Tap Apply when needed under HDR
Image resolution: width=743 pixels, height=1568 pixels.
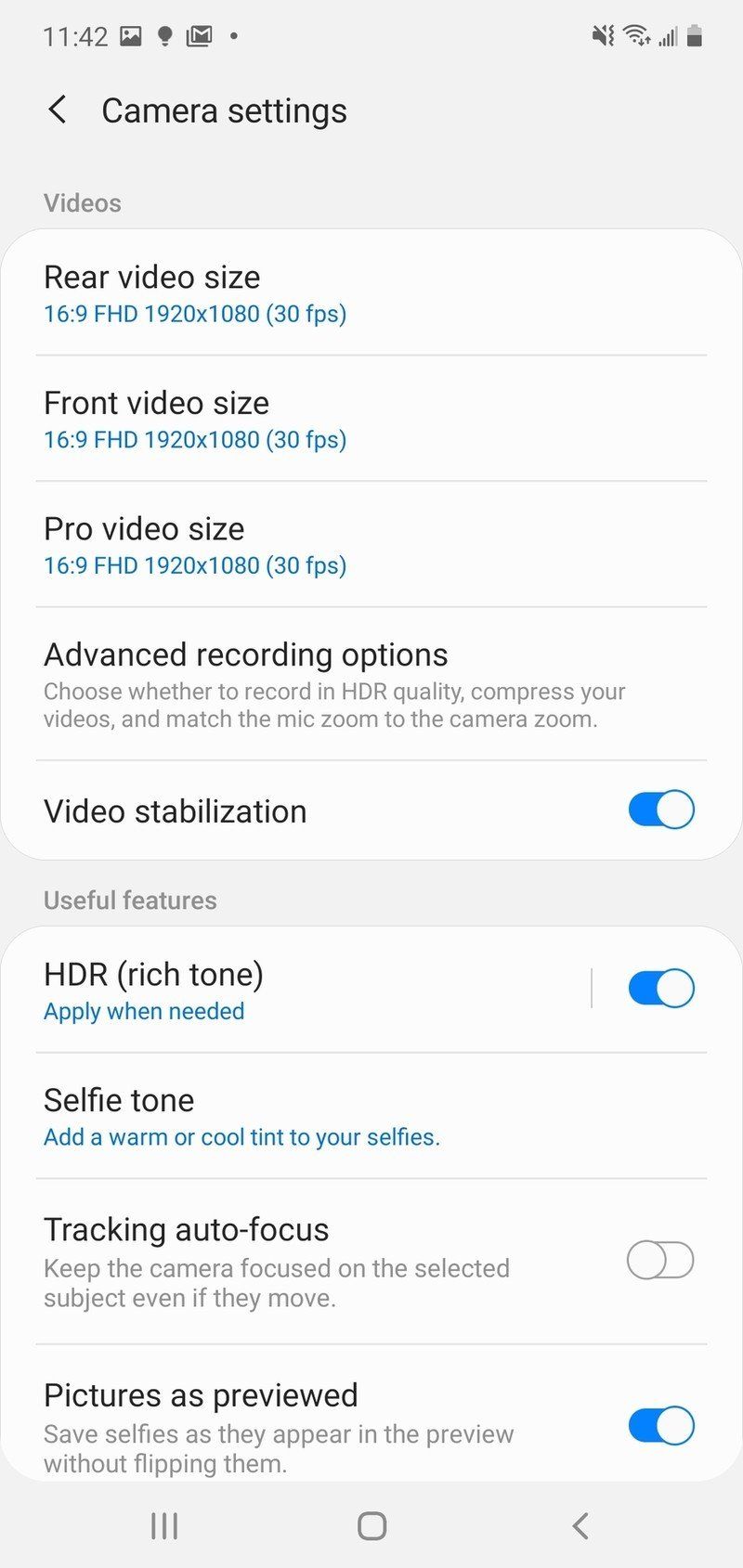point(143,1011)
